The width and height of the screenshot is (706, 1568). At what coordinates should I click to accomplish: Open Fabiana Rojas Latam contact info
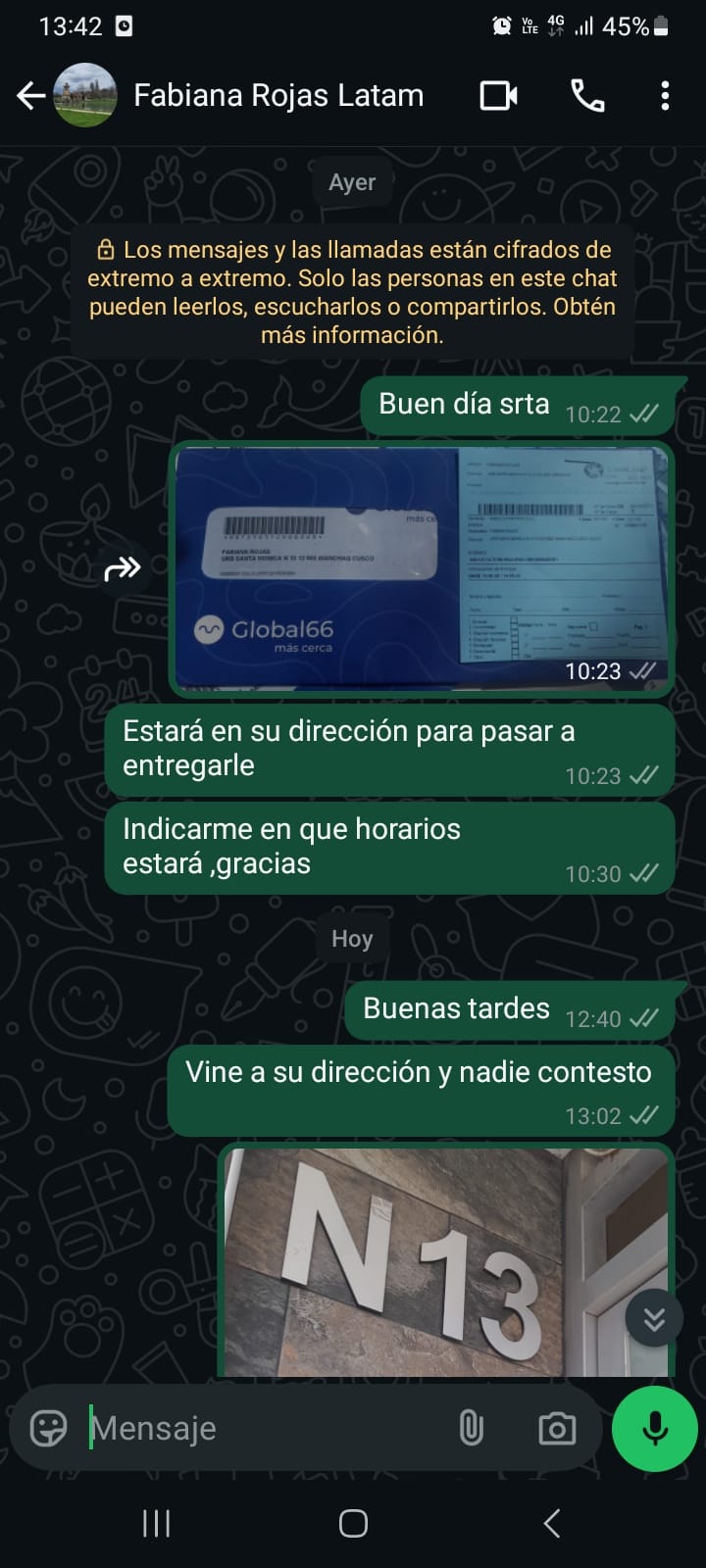(278, 95)
